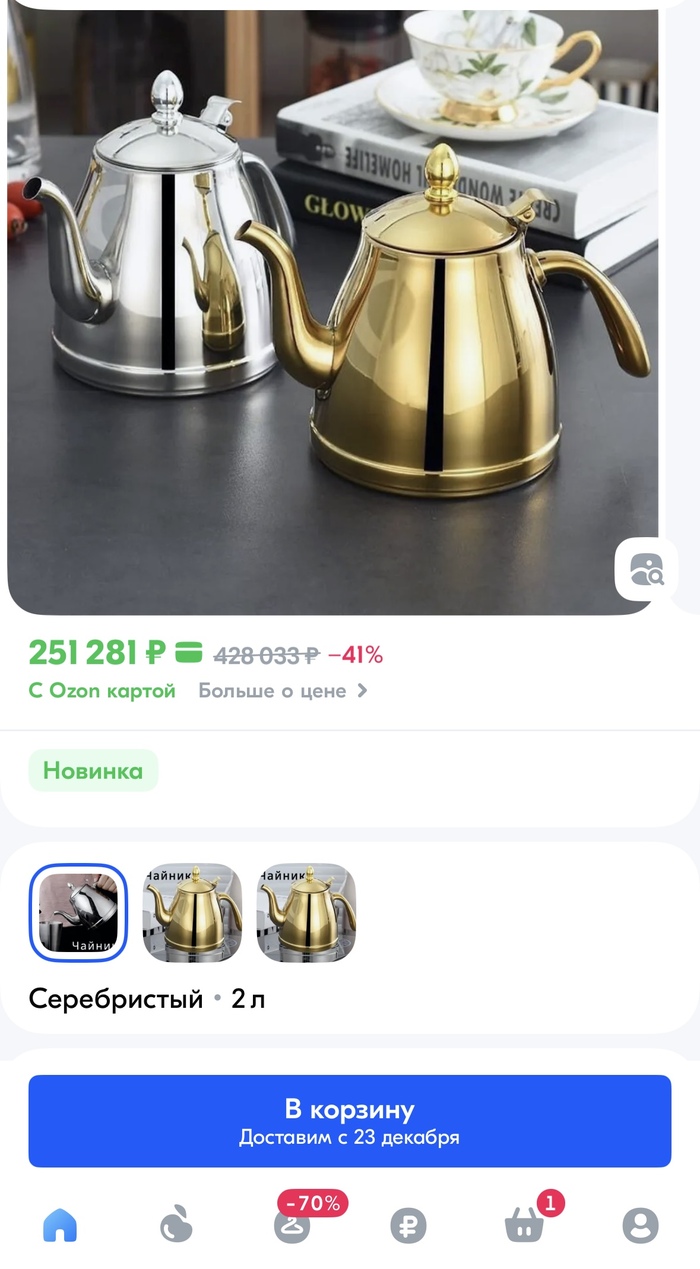Add the teapot to cart with "В корзину"
The width and height of the screenshot is (700, 1269).
pyautogui.click(x=349, y=1121)
